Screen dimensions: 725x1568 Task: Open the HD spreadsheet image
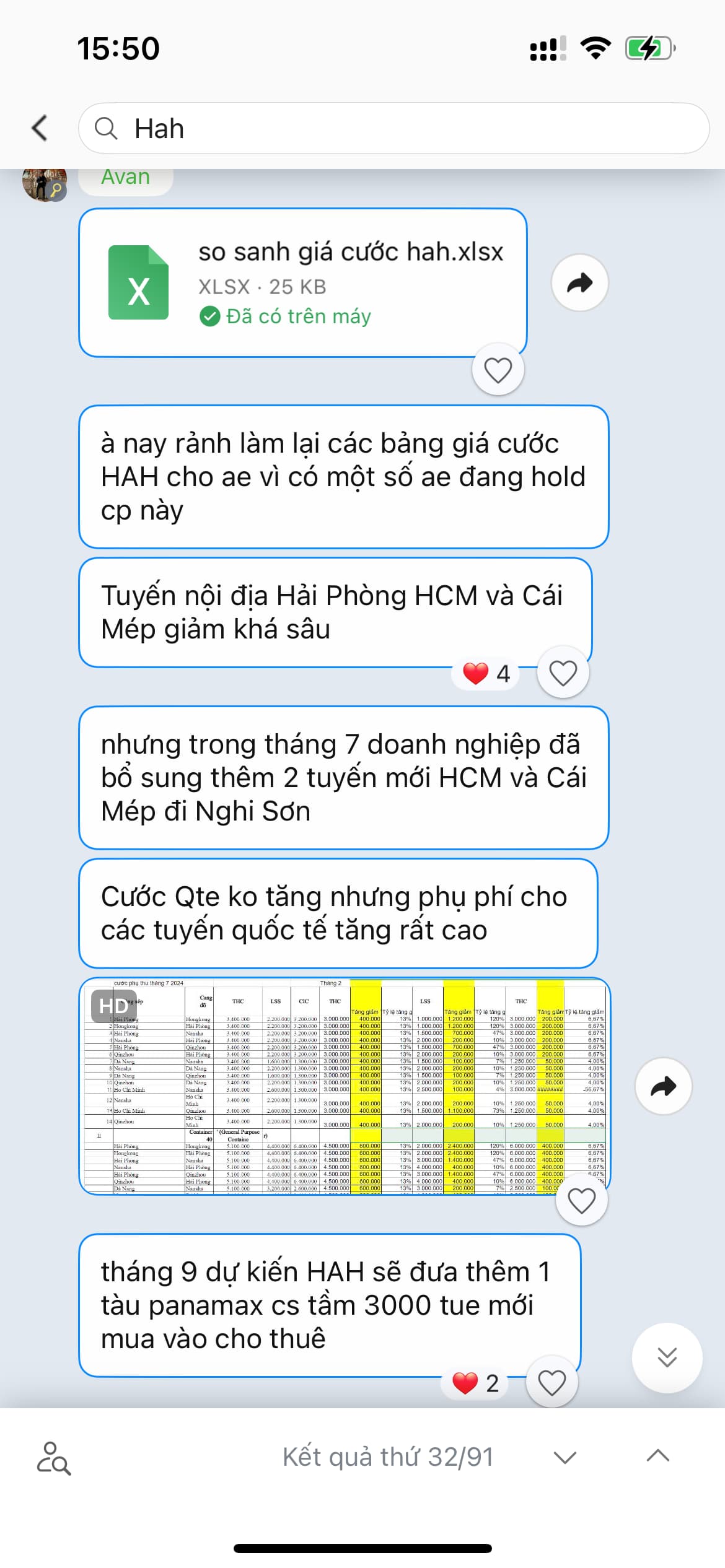[x=345, y=1086]
